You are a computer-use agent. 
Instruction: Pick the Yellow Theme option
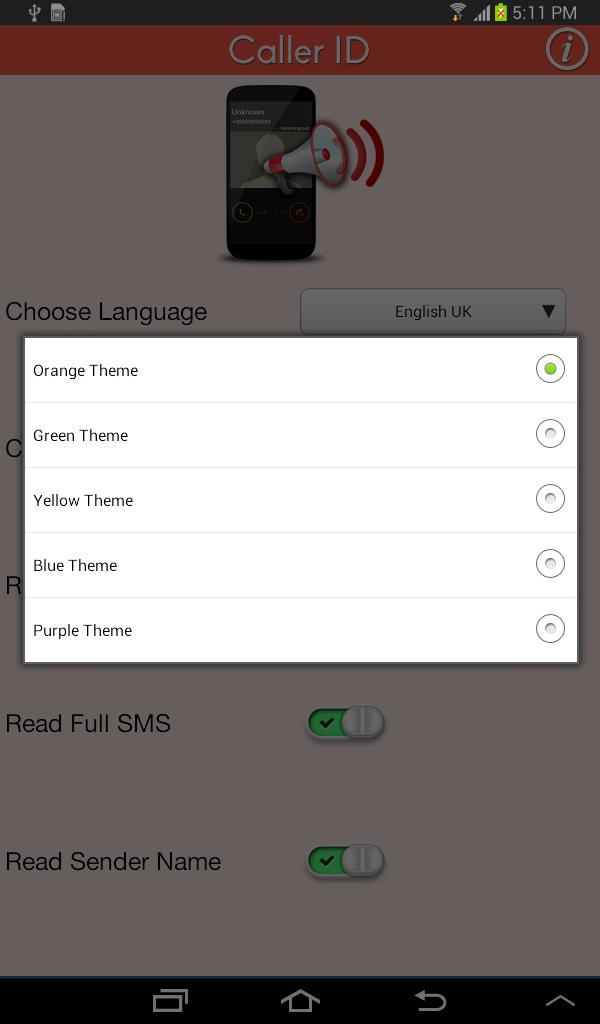point(300,500)
